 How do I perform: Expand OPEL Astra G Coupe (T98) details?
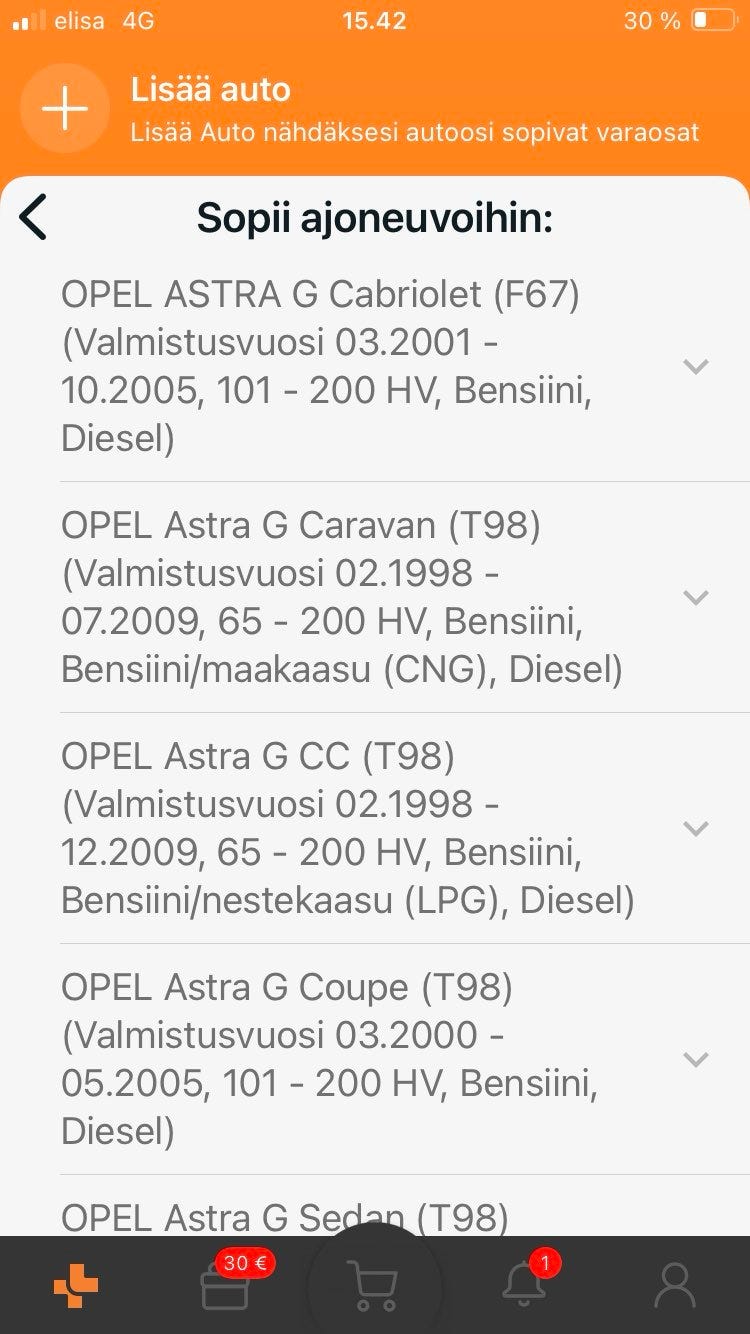coord(695,1059)
